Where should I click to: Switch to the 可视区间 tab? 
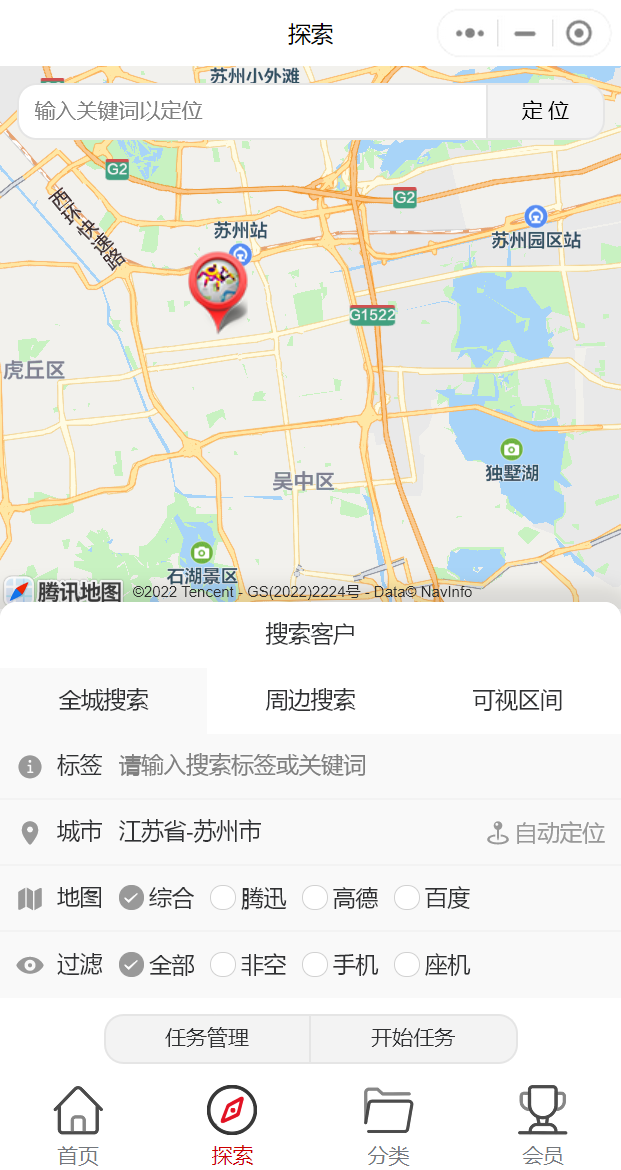(x=517, y=700)
